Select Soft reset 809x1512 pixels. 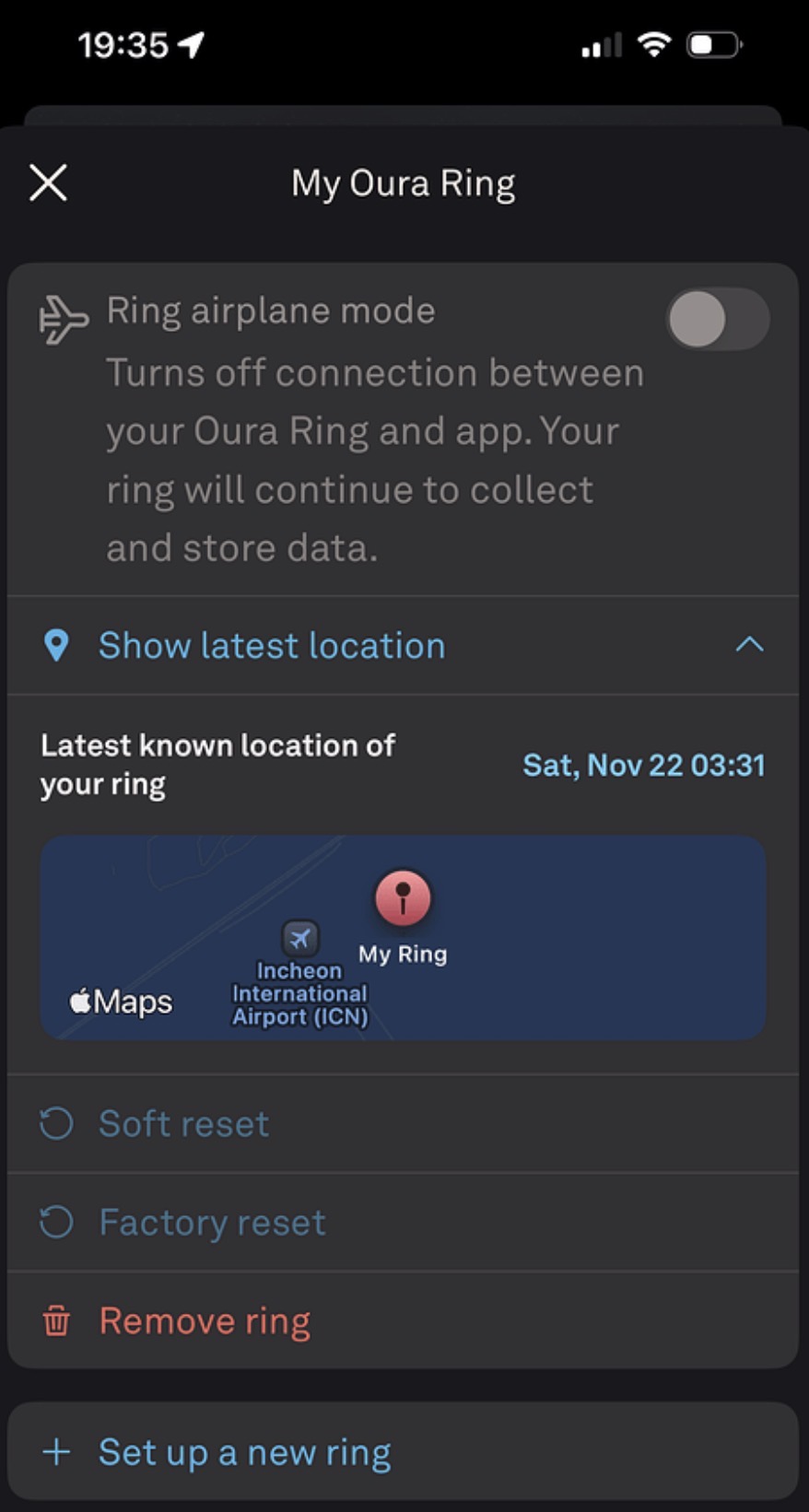tap(184, 1124)
